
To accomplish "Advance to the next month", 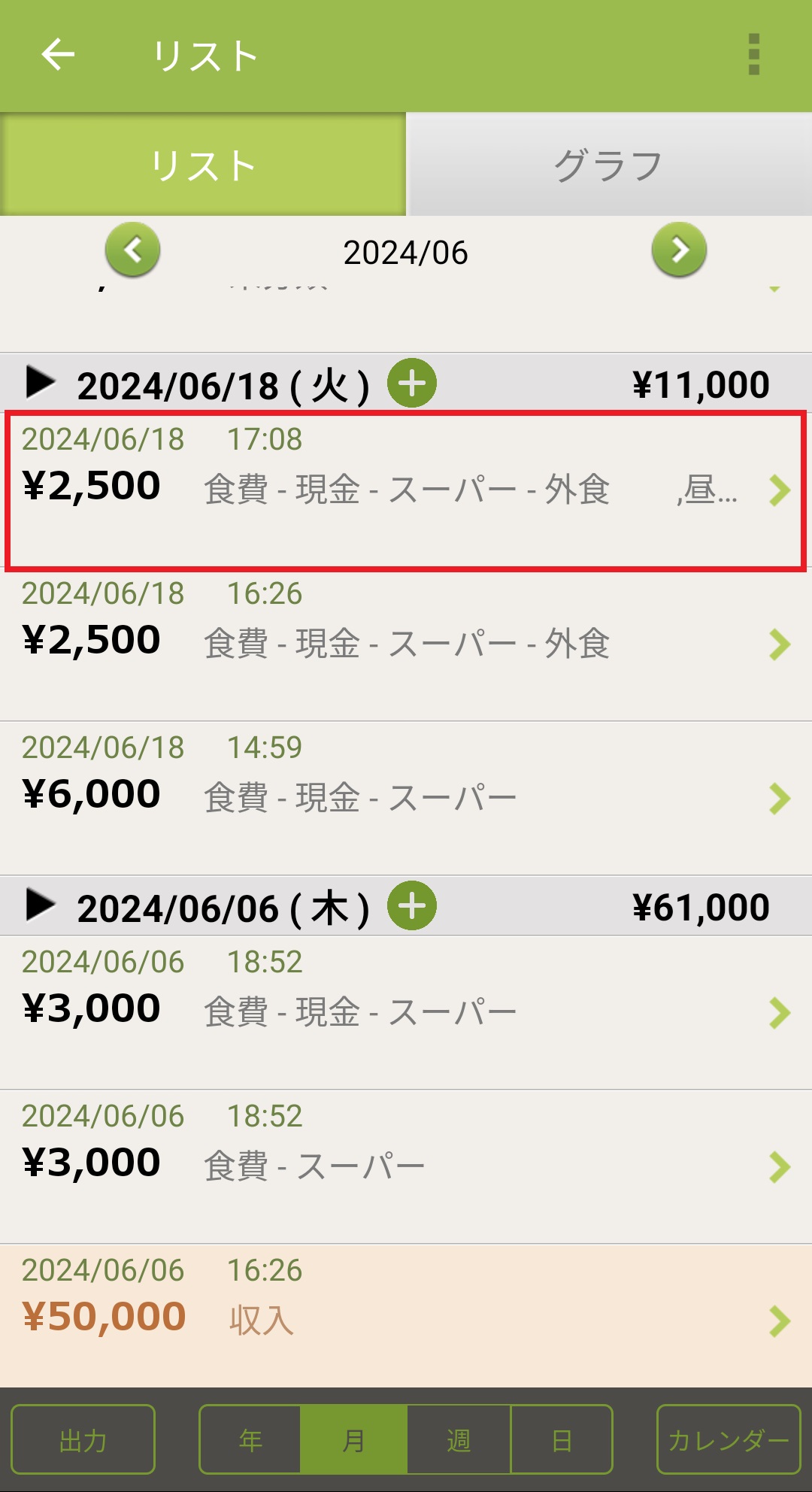I will coord(679,250).
